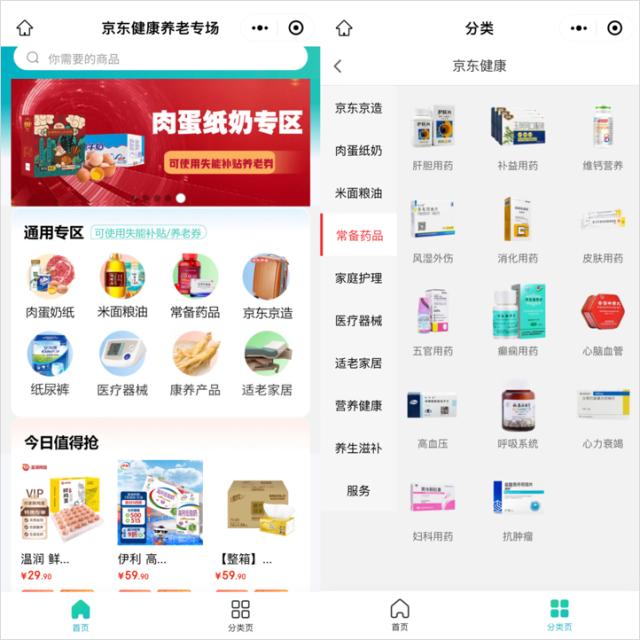The width and height of the screenshot is (640, 640).
Task: Open the 抗肿瘤 subcategory
Action: tap(517, 508)
